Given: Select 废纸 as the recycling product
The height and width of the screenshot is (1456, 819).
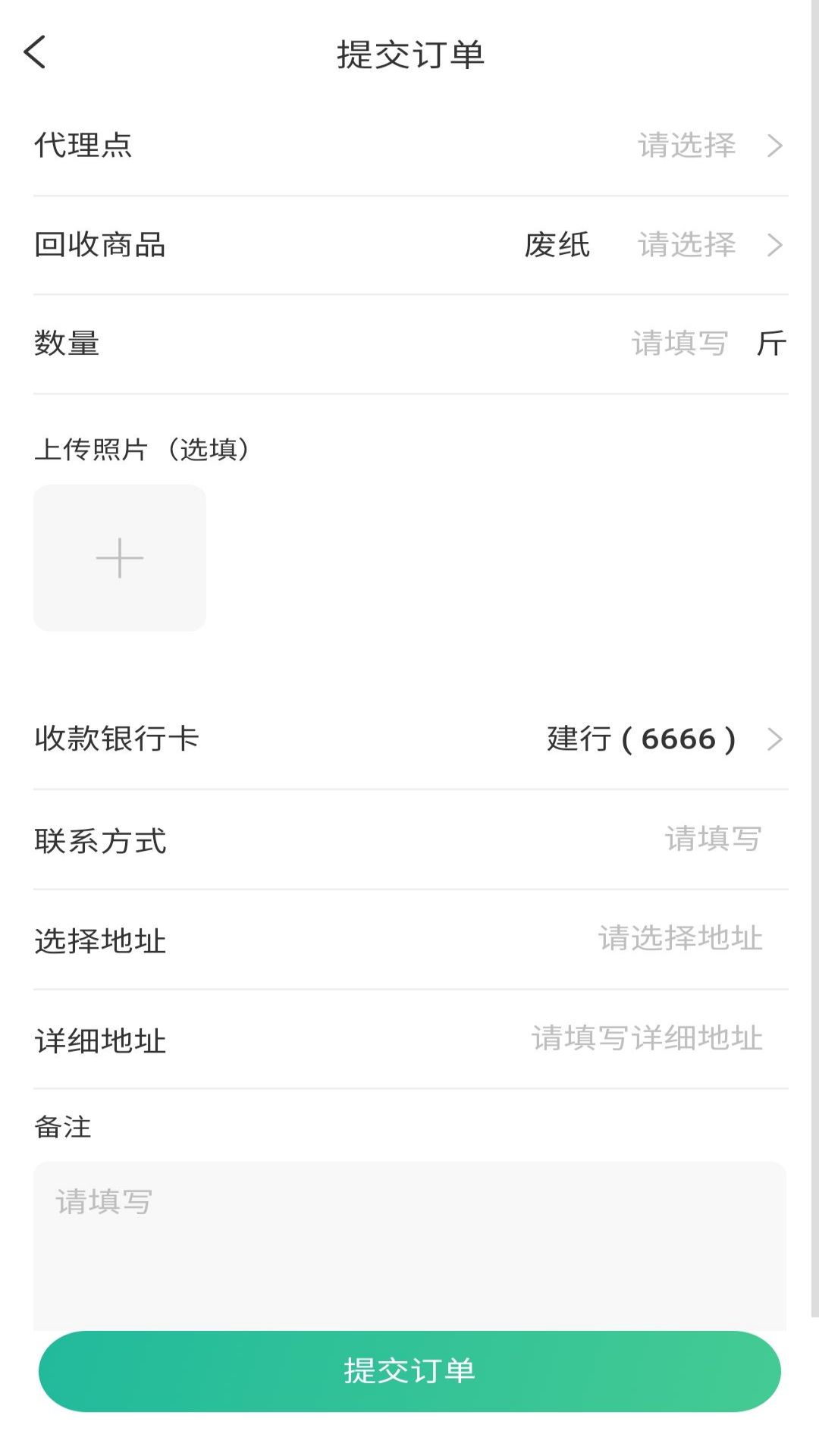Looking at the screenshot, I should point(558,245).
